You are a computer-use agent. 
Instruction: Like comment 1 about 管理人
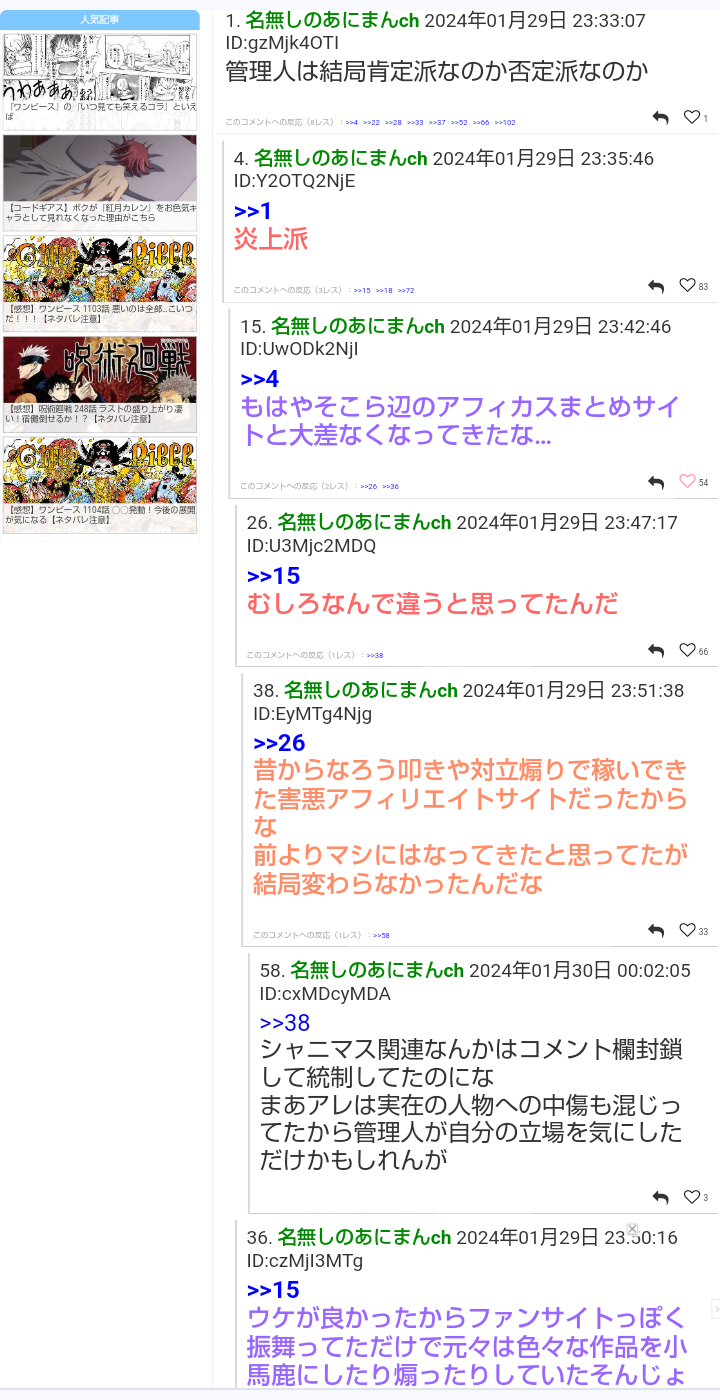(692, 118)
